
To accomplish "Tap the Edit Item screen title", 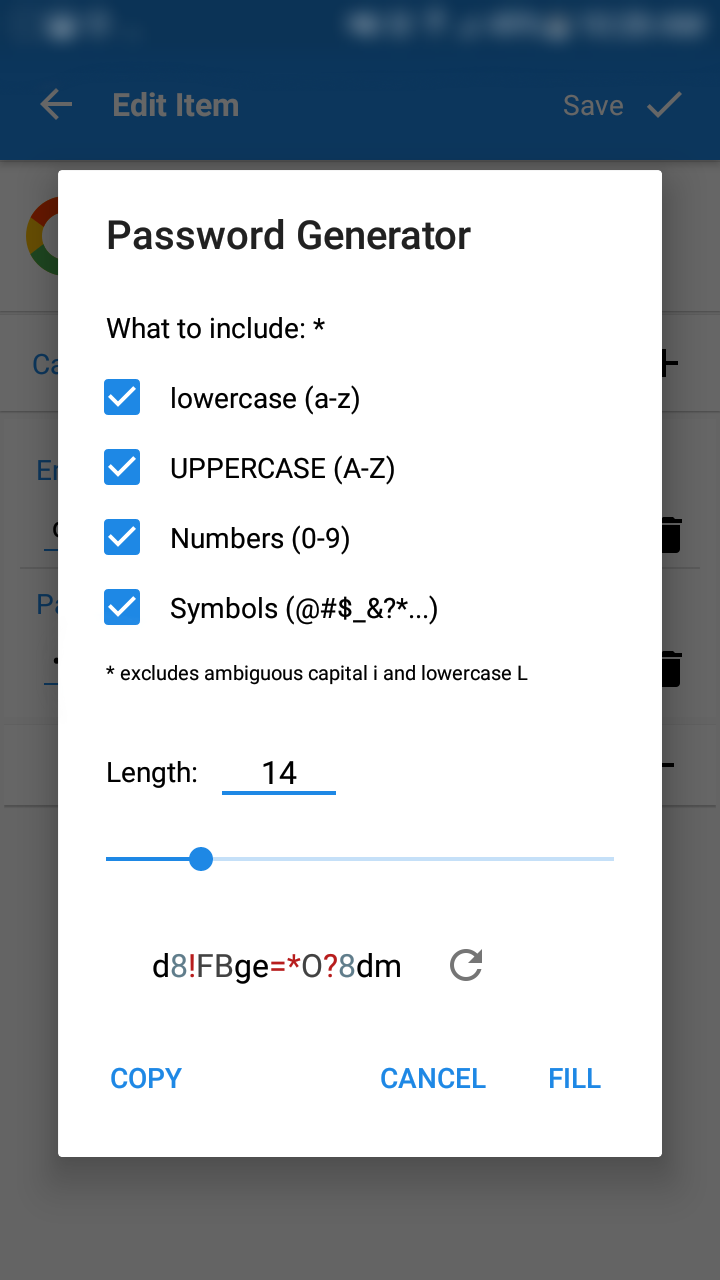I will tap(176, 104).
